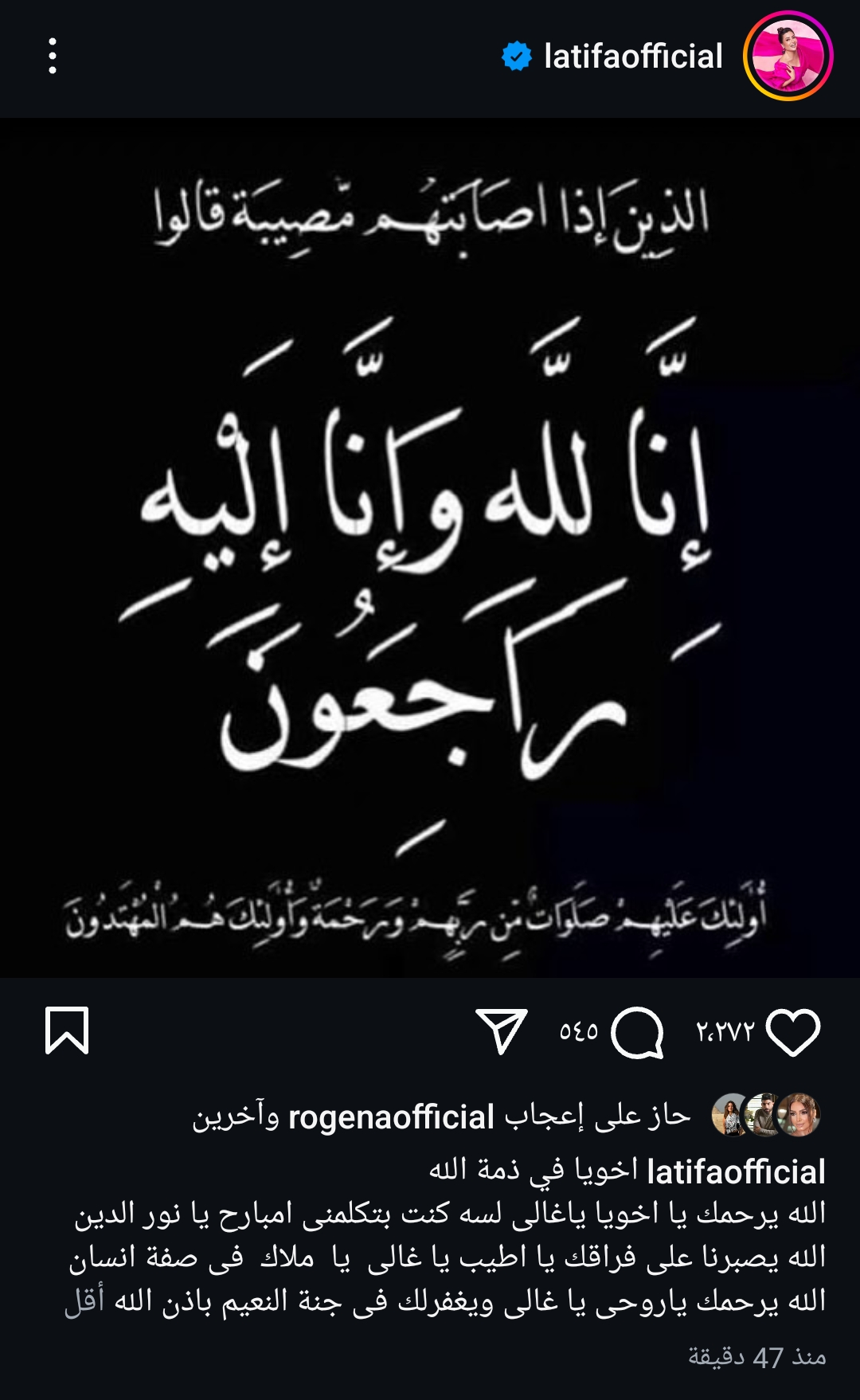Open the comments on this post
Viewport: 860px width, 1400px height.
click(637, 1032)
